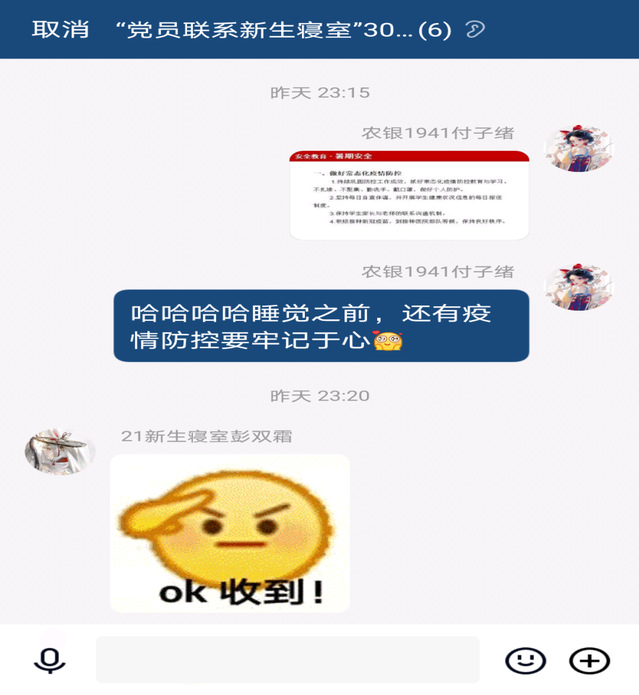Open the emoji picker
Viewport: 639px width, 695px height.
click(525, 660)
